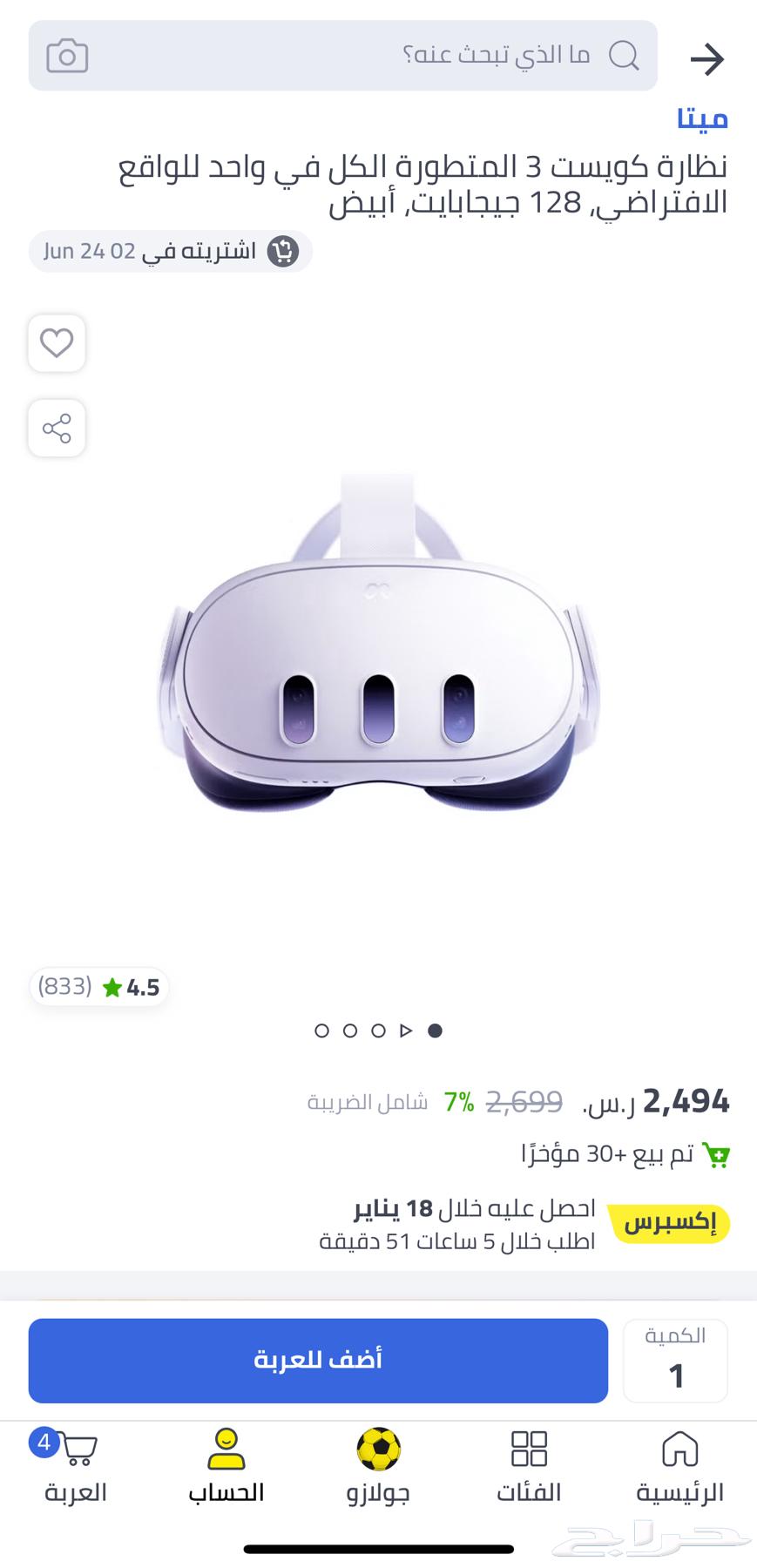Screen dimensions: 757x1568
Task: Switch to the الفئات categories tab
Action: (529, 1469)
